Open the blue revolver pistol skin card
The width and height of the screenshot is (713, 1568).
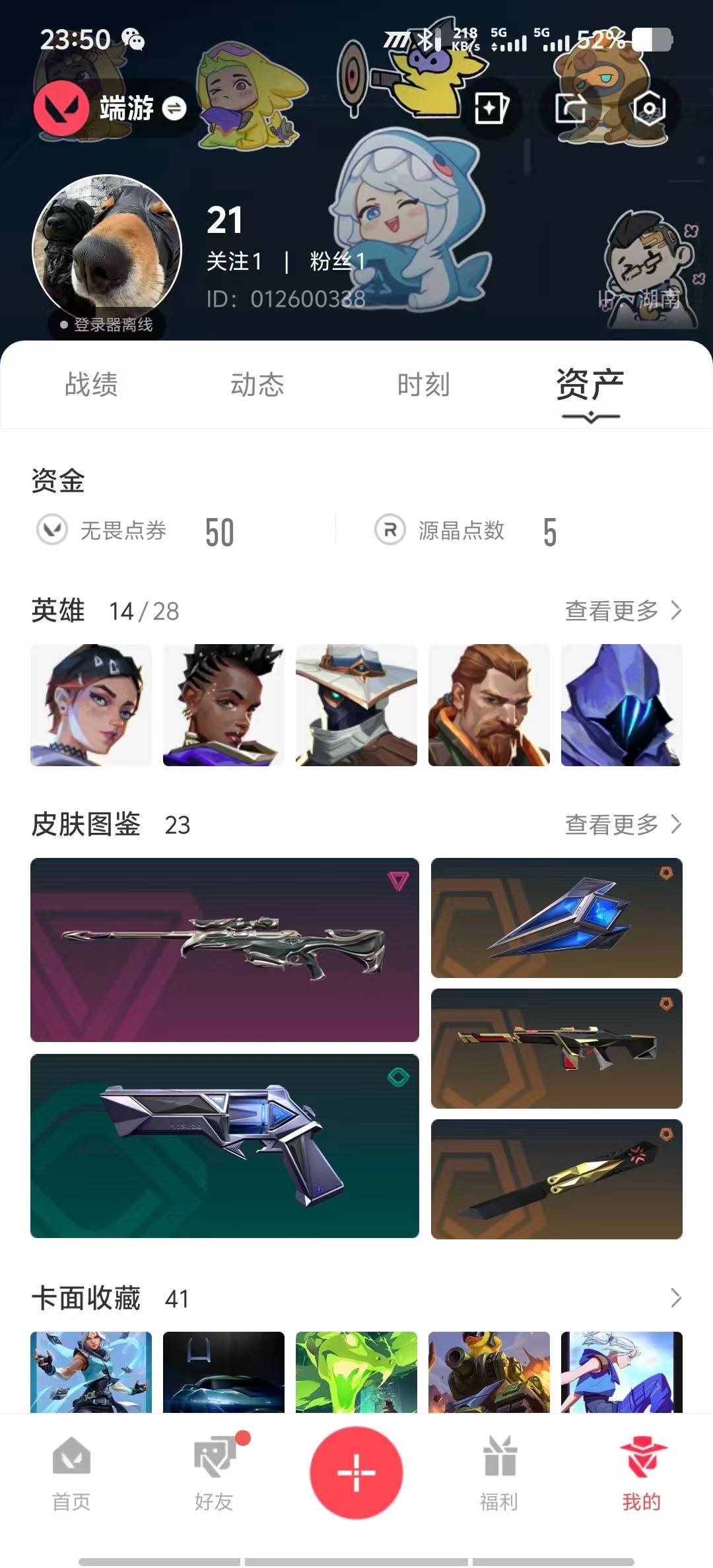pyautogui.click(x=224, y=1146)
